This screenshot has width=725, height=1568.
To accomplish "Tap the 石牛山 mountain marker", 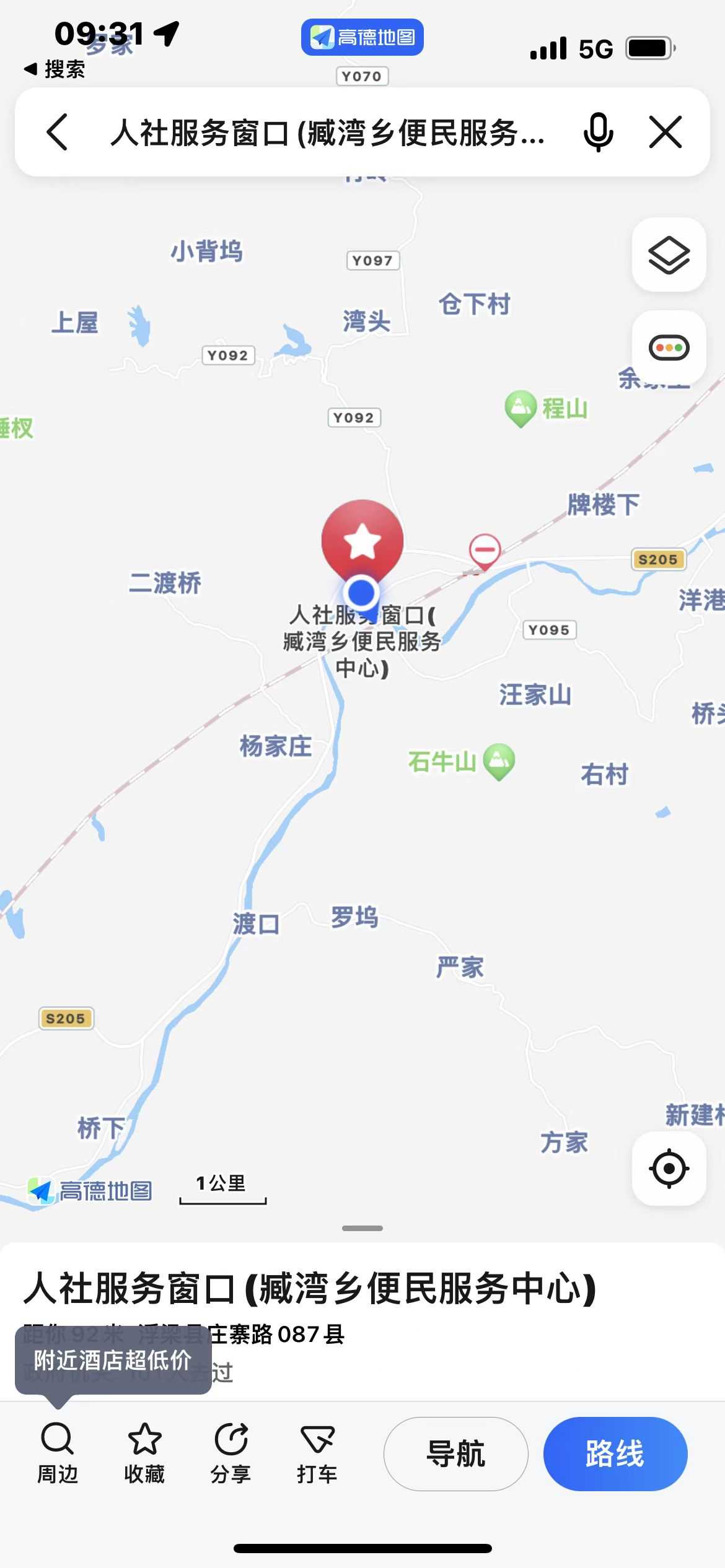I will tap(499, 760).
